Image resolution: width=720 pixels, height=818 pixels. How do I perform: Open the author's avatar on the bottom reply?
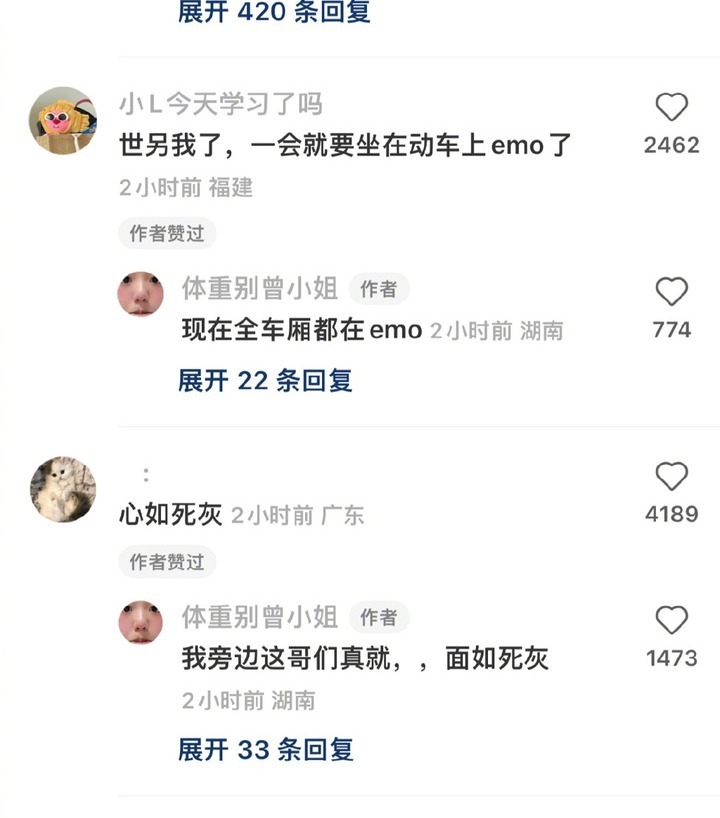click(x=142, y=619)
